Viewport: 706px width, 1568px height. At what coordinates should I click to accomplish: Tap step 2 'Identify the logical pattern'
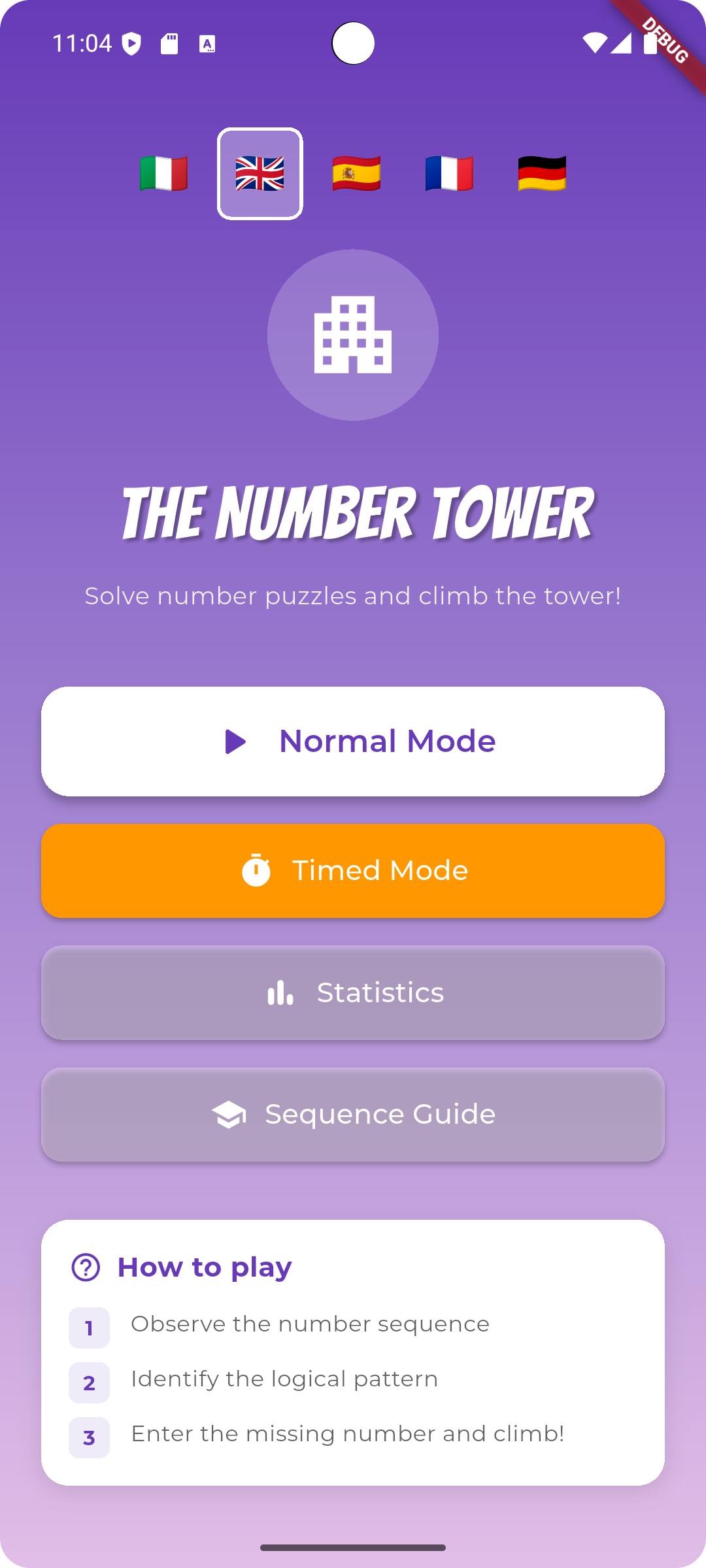click(x=285, y=1379)
